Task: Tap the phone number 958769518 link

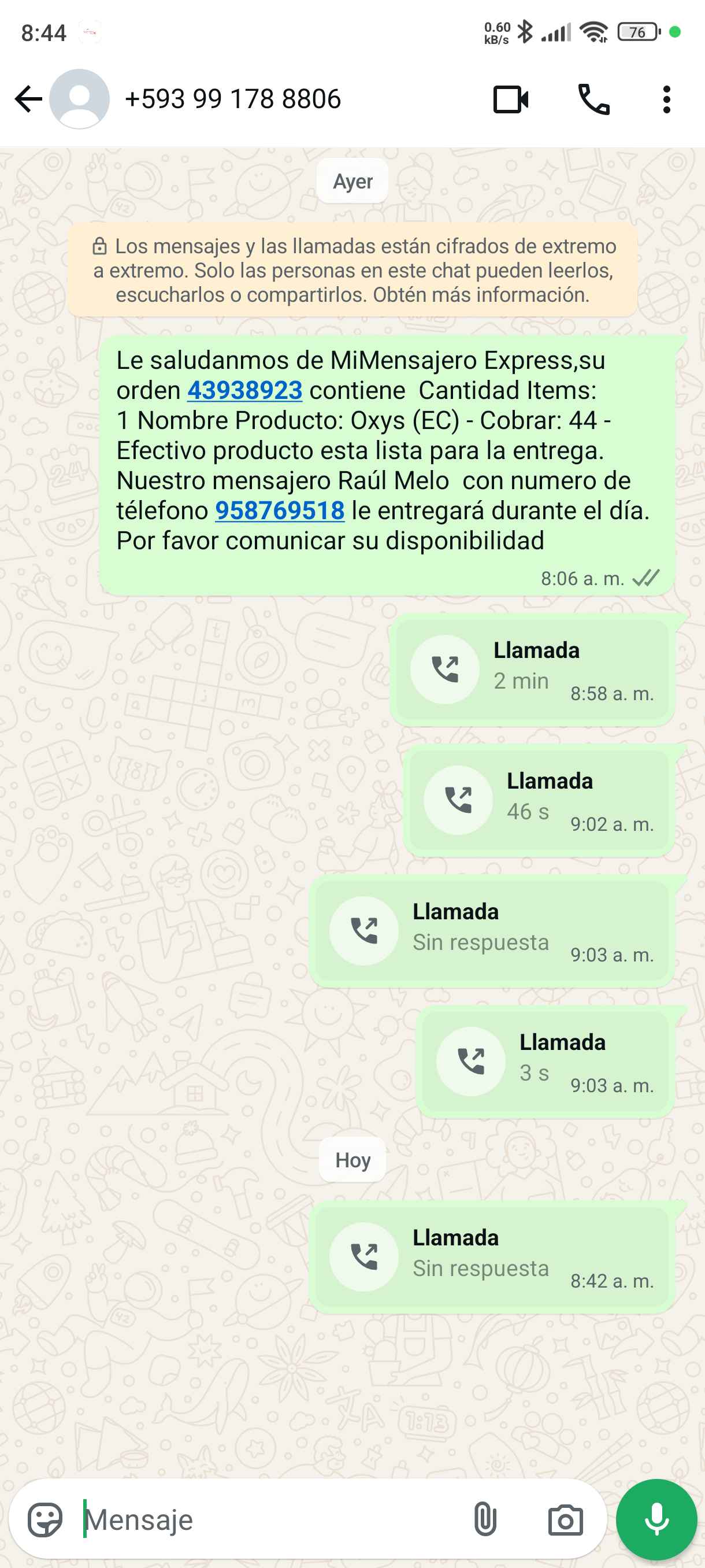Action: point(280,511)
